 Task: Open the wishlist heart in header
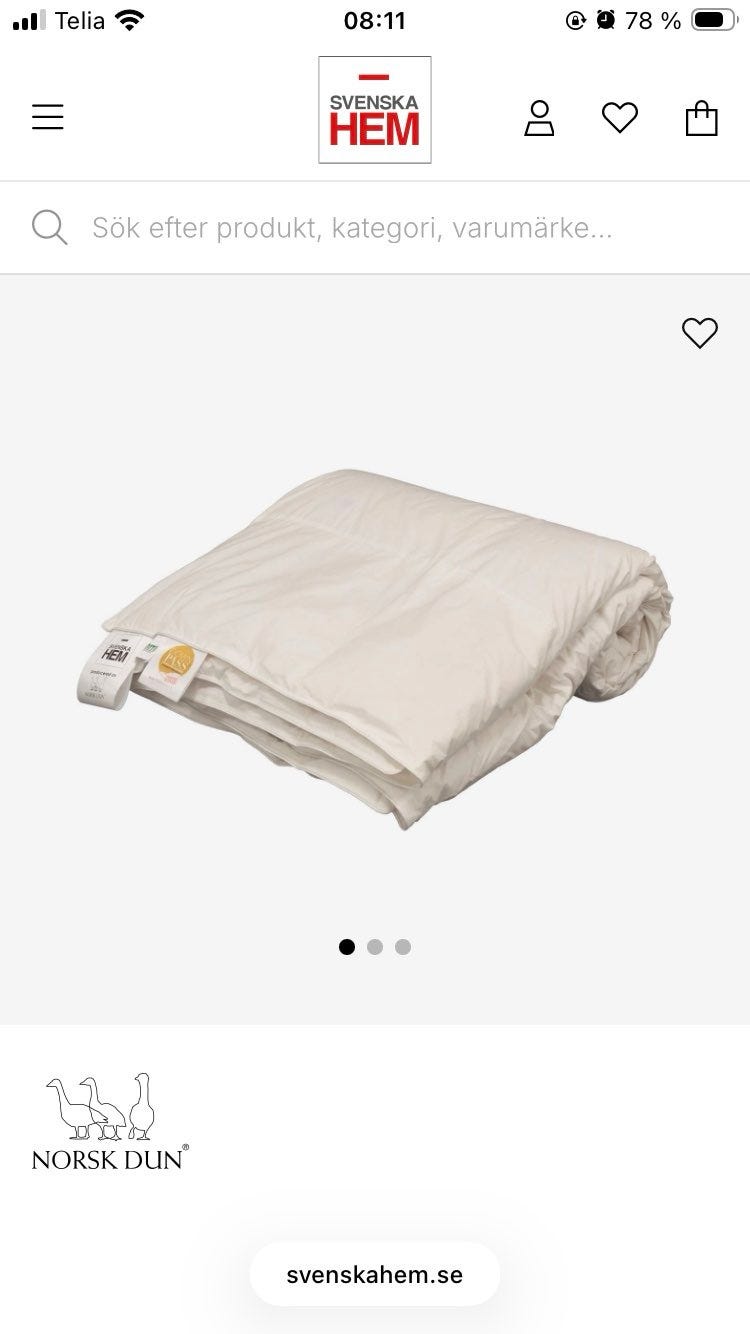(x=619, y=118)
